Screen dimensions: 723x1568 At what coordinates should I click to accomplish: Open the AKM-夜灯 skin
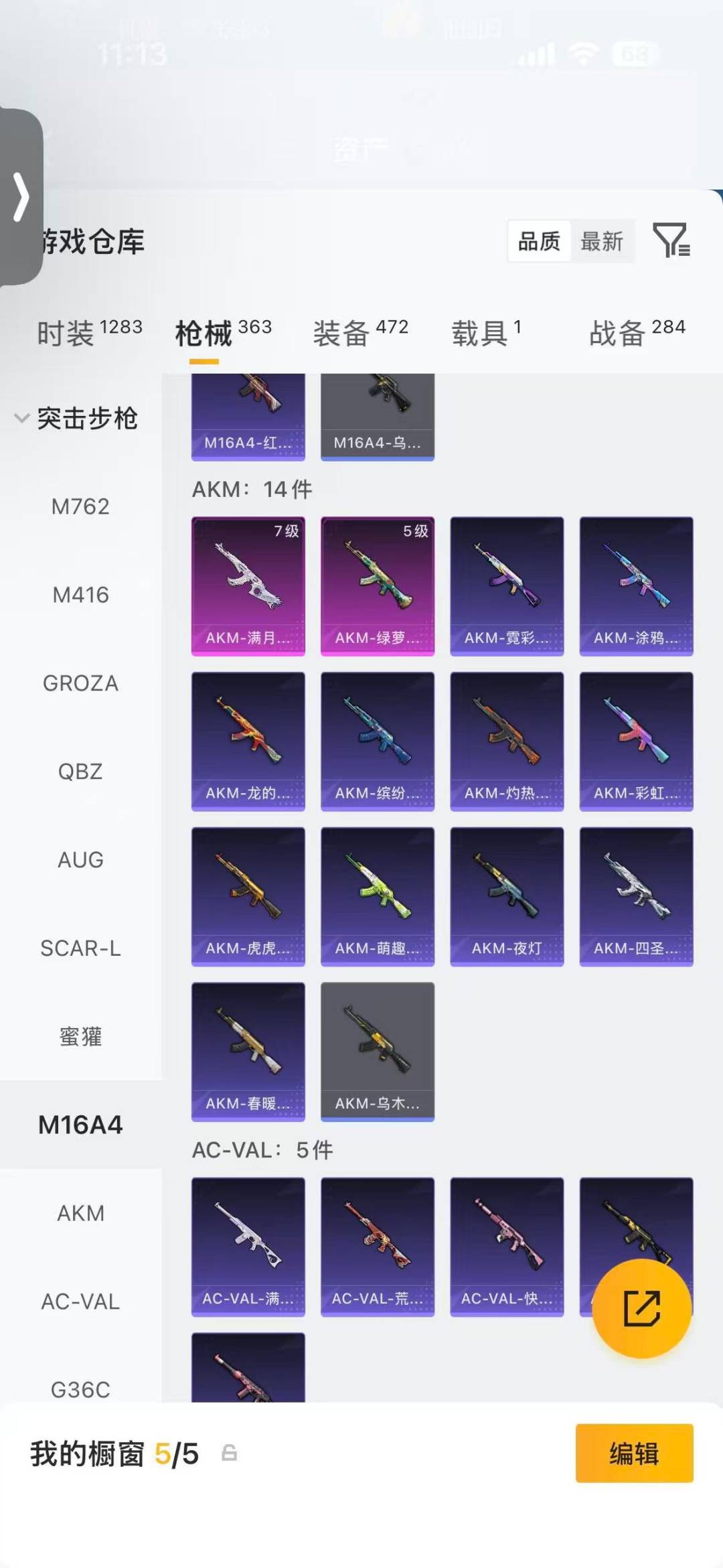pos(507,897)
